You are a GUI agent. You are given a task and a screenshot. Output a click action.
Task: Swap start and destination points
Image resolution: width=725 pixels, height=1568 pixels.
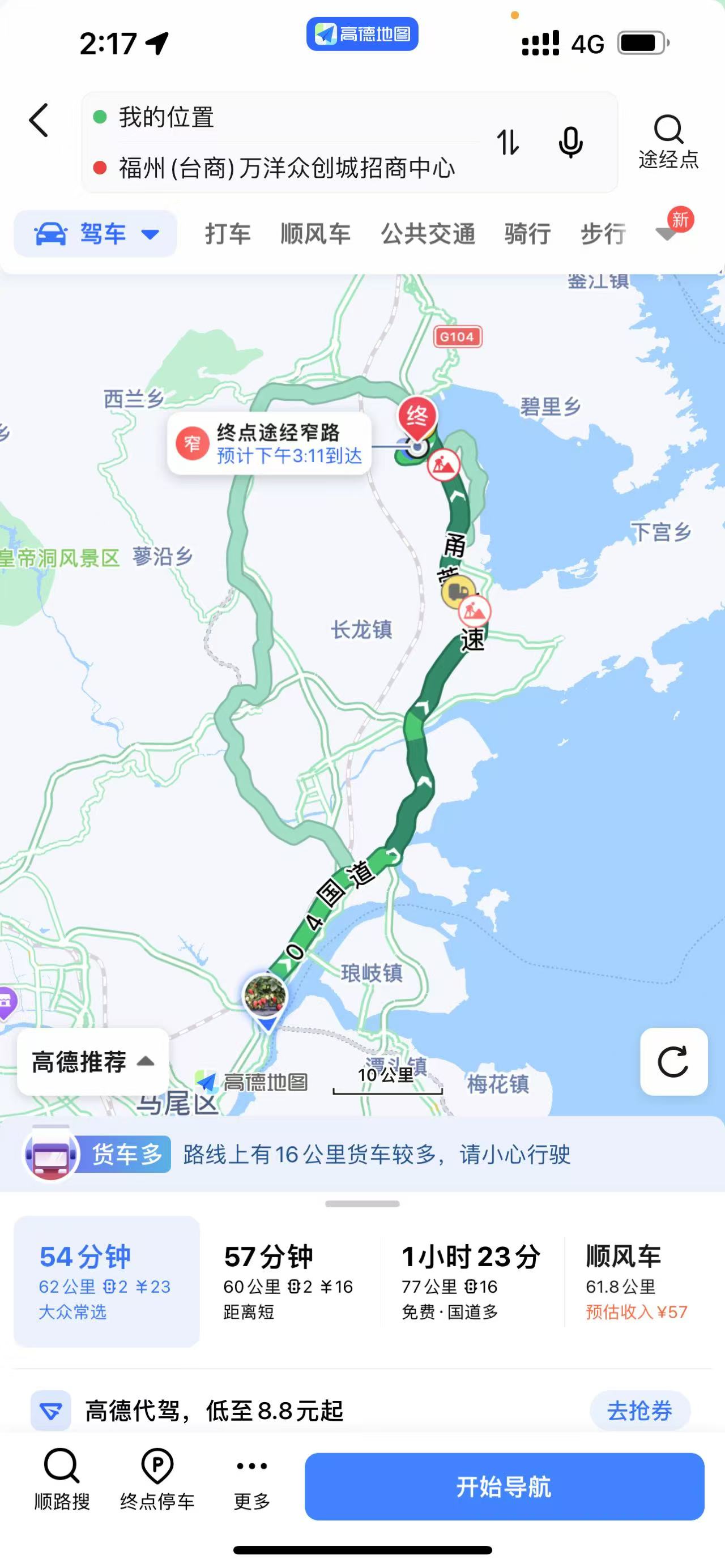click(507, 143)
